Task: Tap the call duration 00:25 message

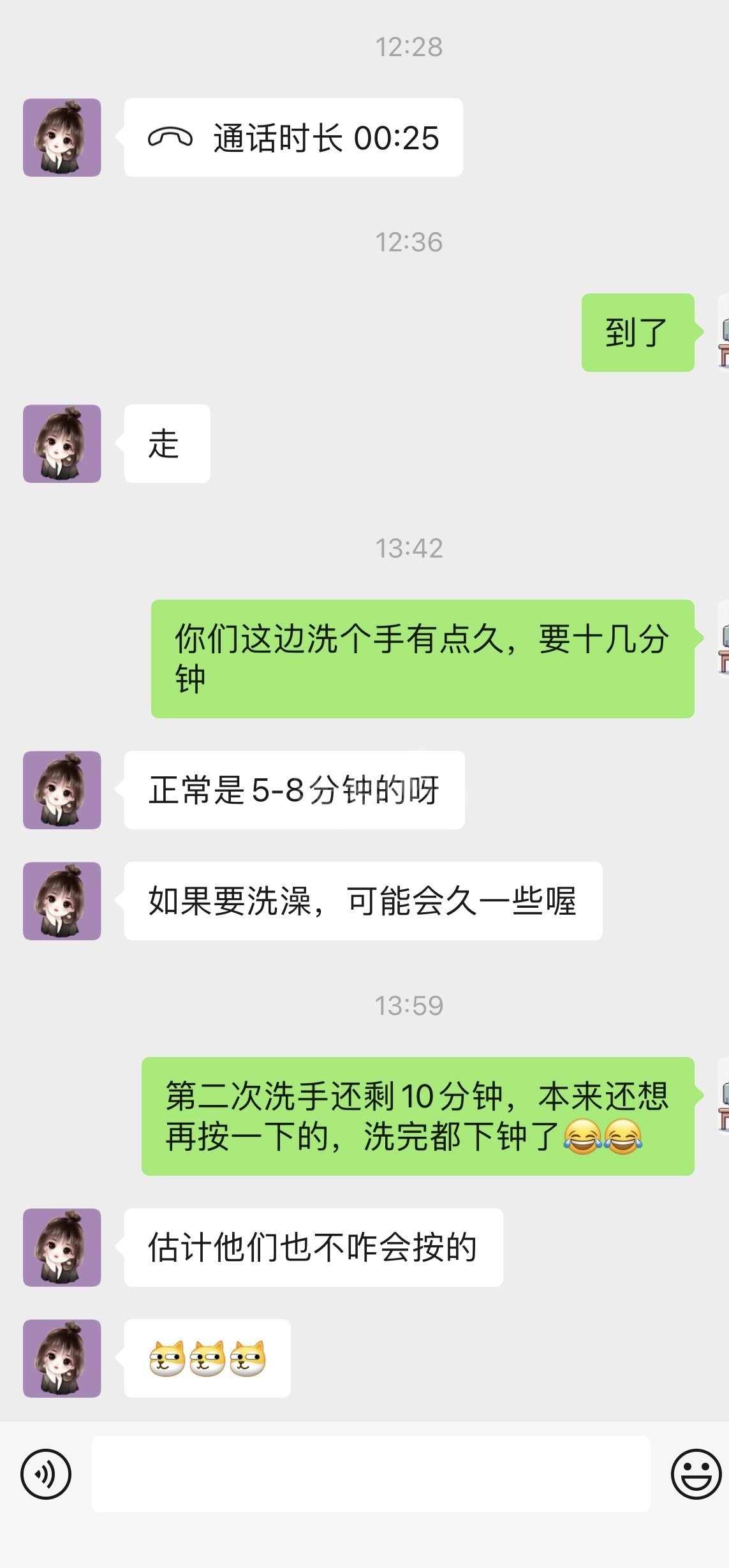Action: pos(293,138)
